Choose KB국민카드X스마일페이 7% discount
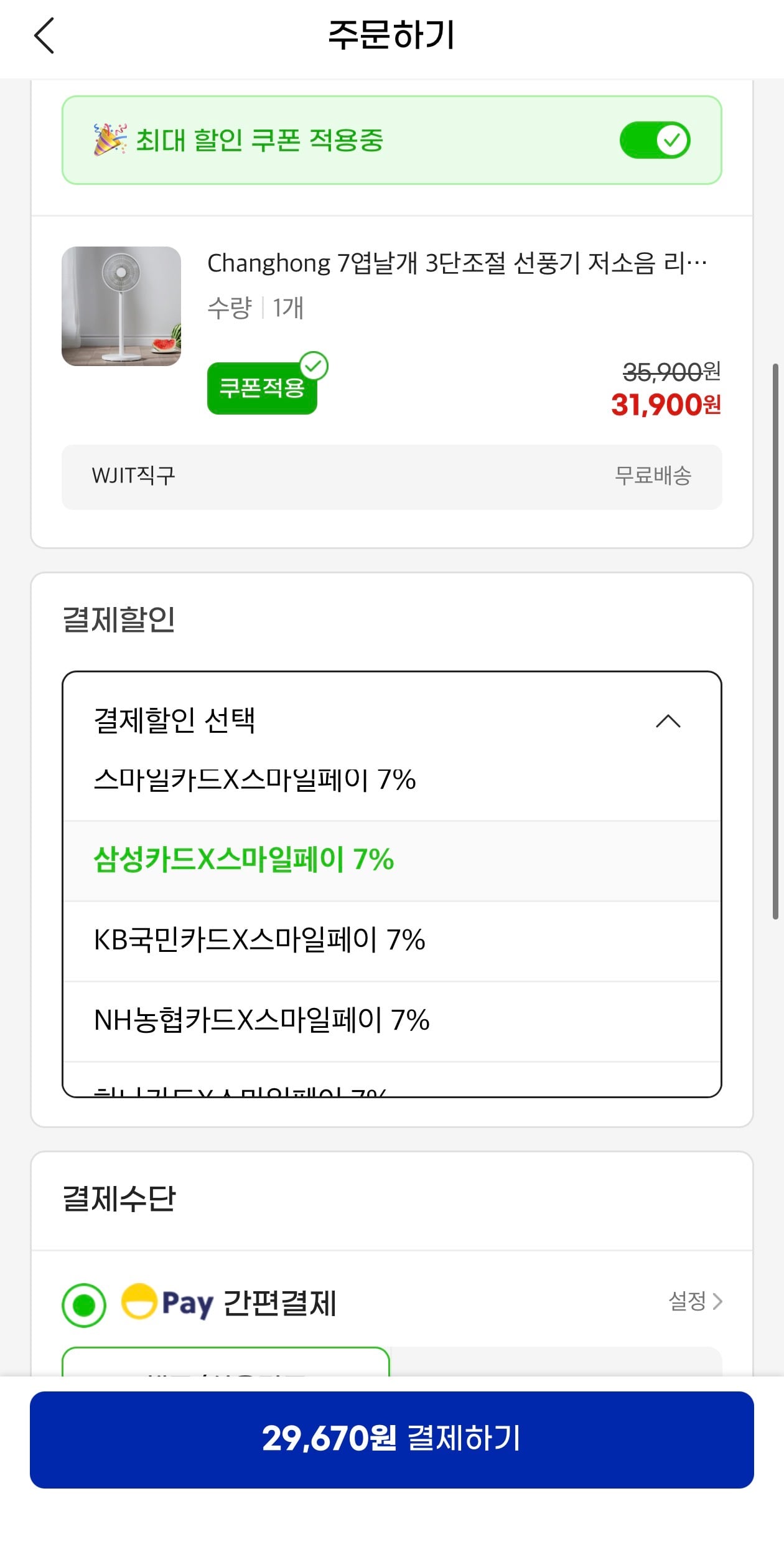 261,941
